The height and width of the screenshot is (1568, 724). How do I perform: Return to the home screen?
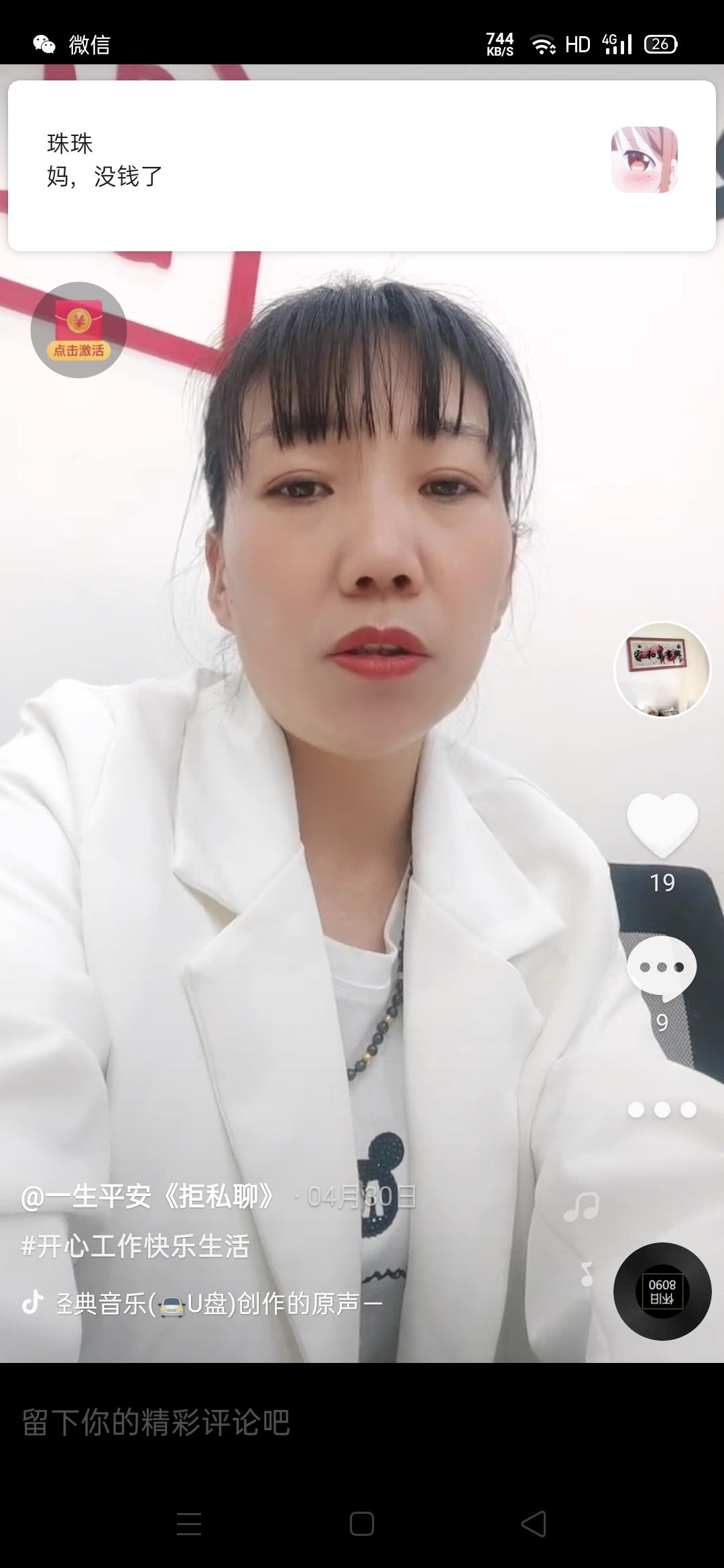(362, 1524)
